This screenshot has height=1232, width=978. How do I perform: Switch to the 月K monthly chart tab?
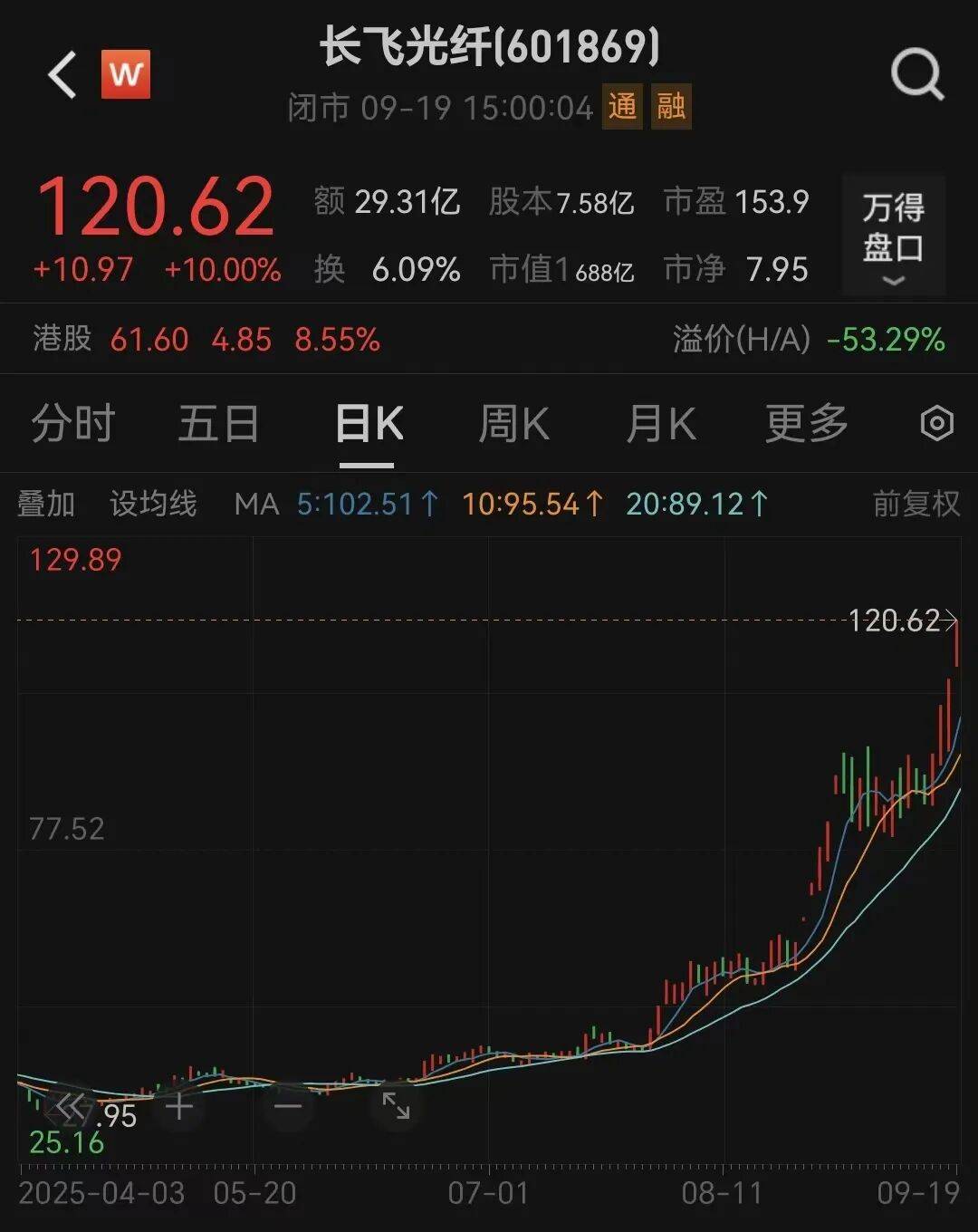point(660,423)
